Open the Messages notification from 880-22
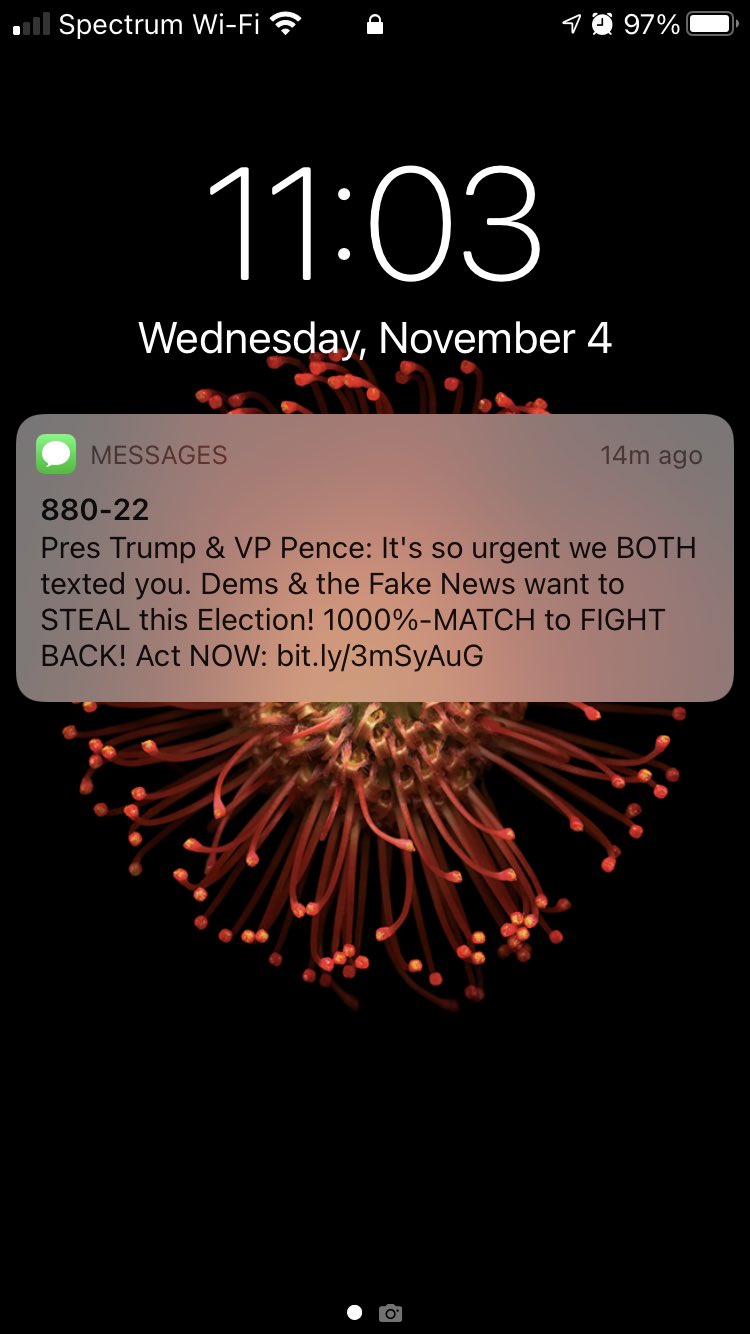 [374, 558]
